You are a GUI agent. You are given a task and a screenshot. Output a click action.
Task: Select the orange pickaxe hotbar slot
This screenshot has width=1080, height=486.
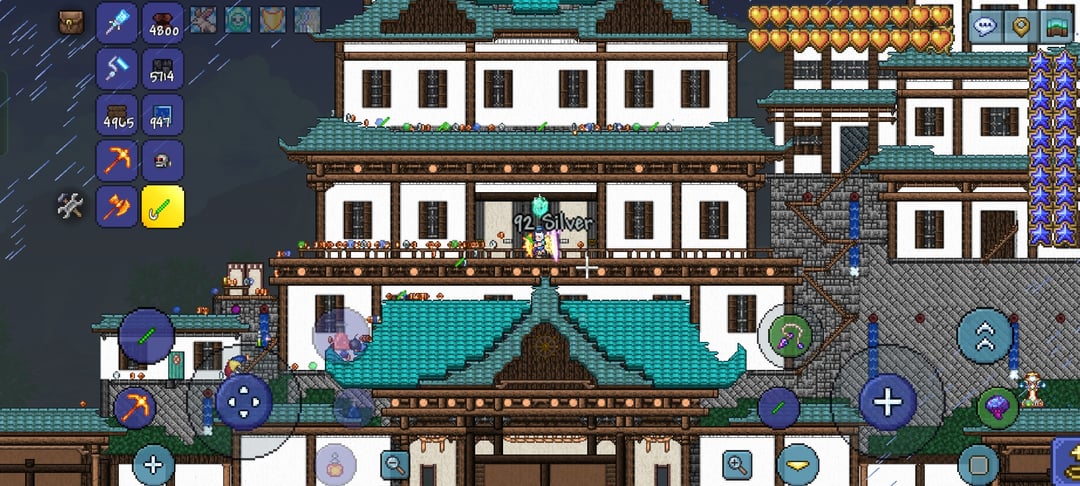click(117, 160)
